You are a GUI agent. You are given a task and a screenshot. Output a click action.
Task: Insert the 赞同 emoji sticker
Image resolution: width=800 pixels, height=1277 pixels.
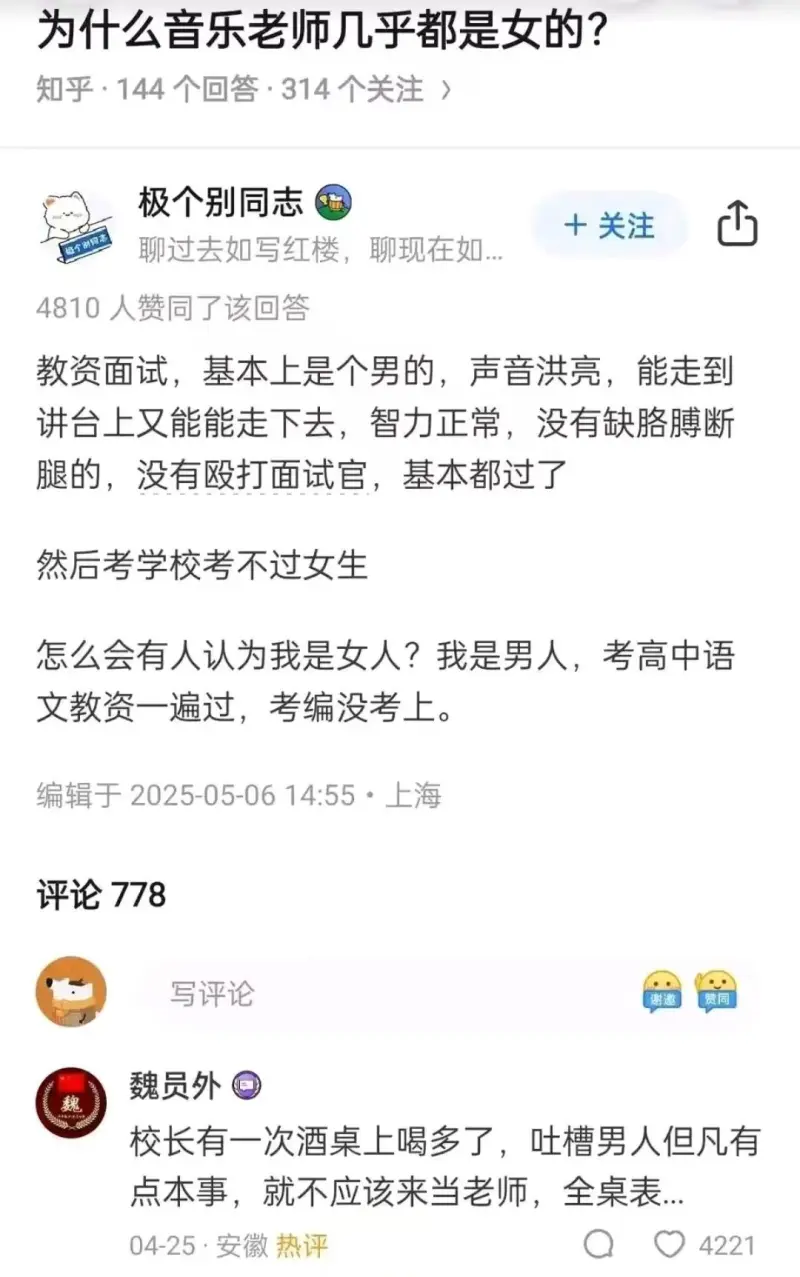(716, 991)
